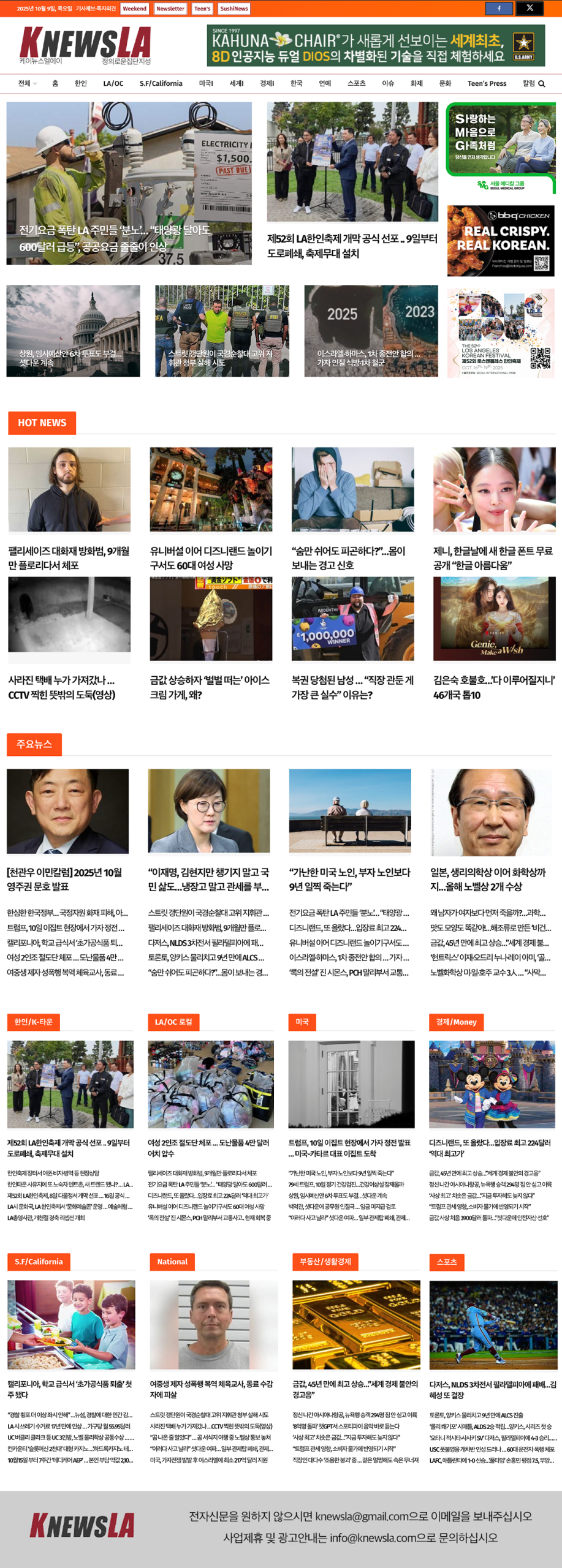
Task: Expand the 전체 menu
Action: pos(27,83)
